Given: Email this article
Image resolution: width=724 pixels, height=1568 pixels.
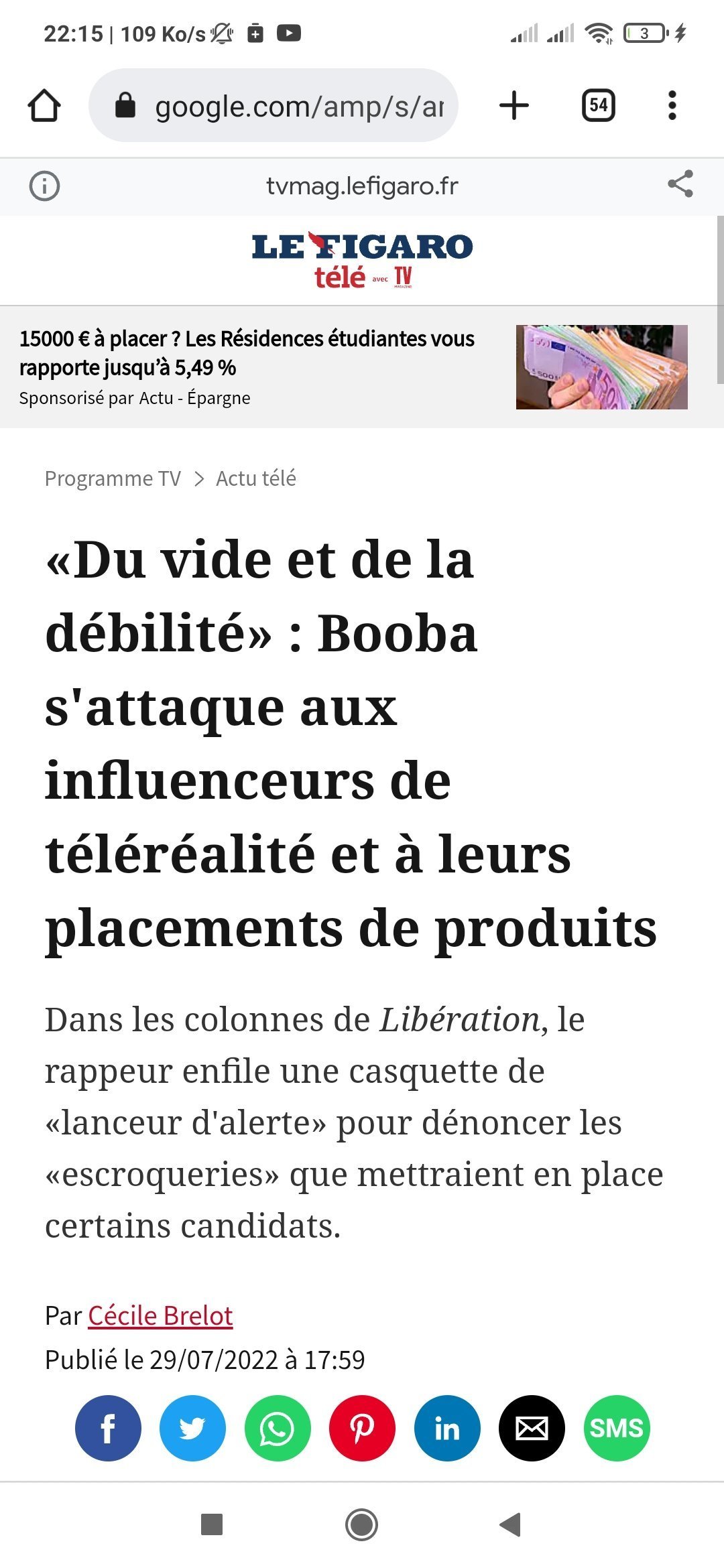Looking at the screenshot, I should tap(532, 1428).
